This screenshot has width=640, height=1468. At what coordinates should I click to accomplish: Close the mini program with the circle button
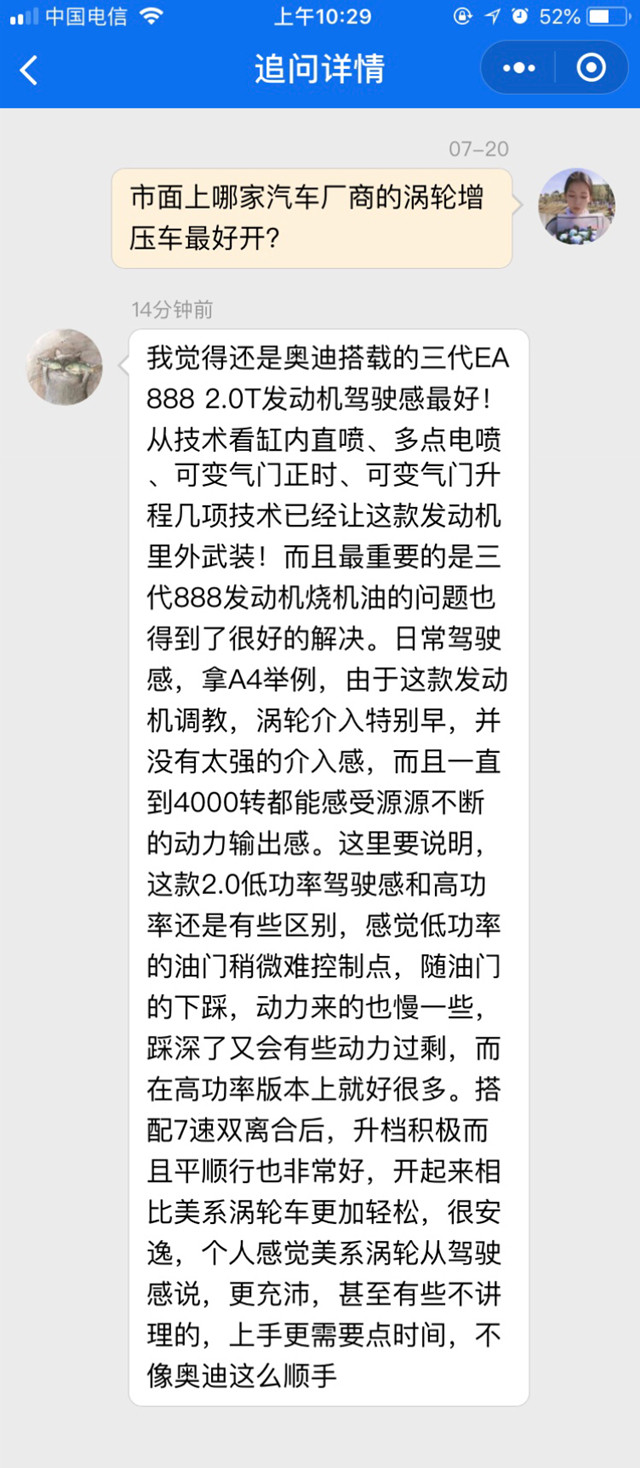click(x=591, y=68)
